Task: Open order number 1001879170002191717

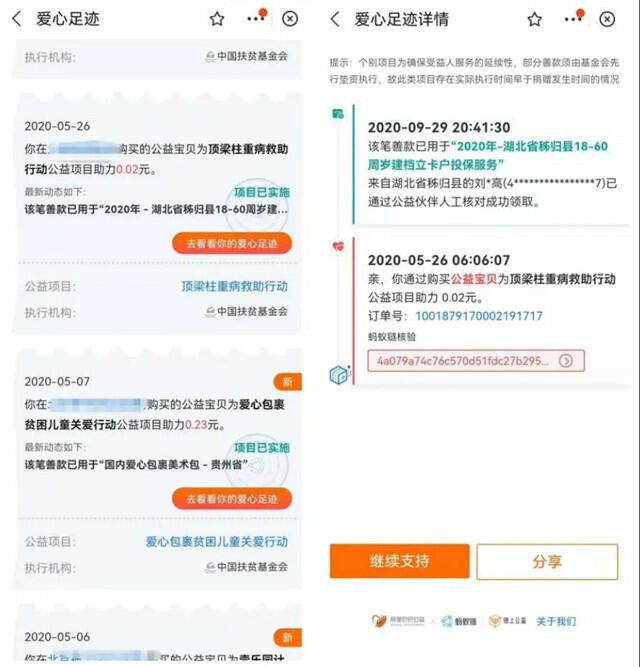Action: click(479, 316)
